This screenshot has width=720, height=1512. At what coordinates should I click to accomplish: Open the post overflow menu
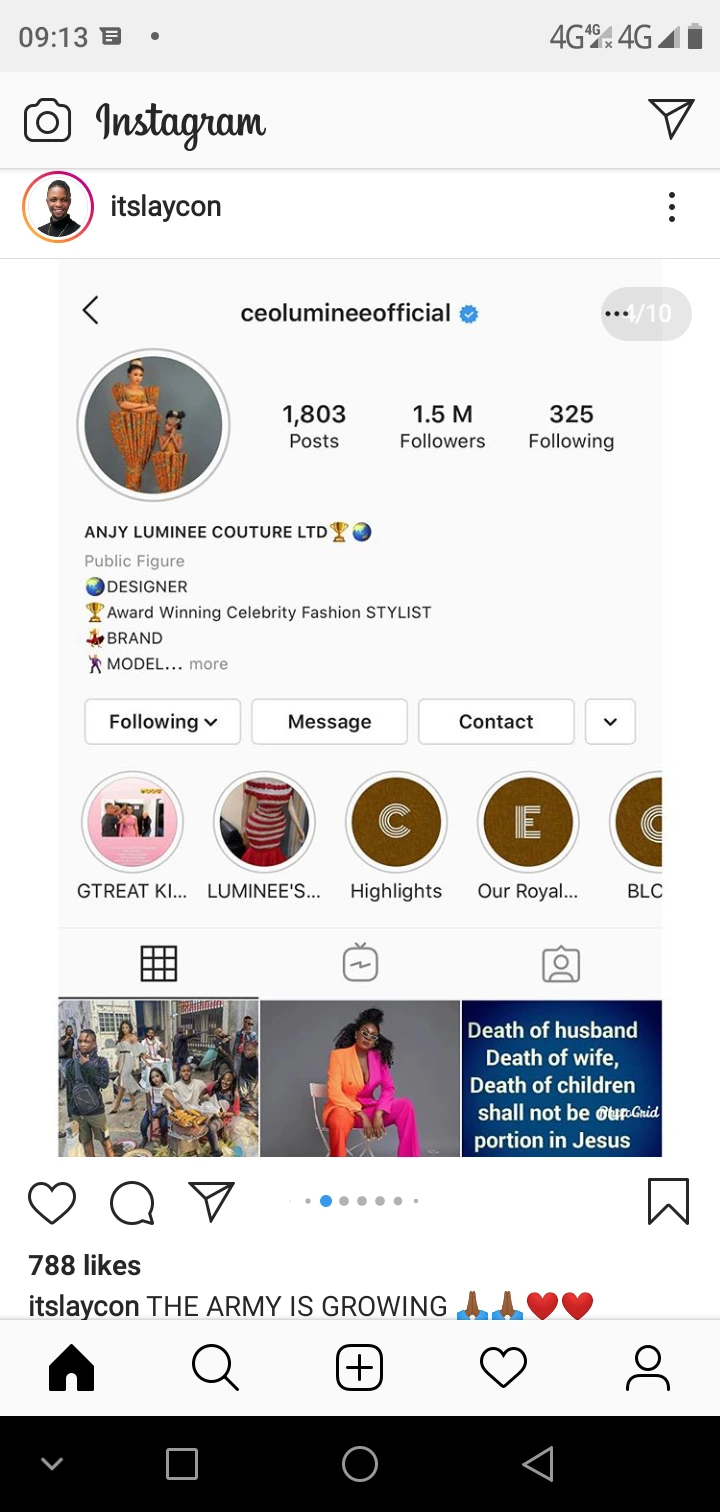pyautogui.click(x=671, y=207)
